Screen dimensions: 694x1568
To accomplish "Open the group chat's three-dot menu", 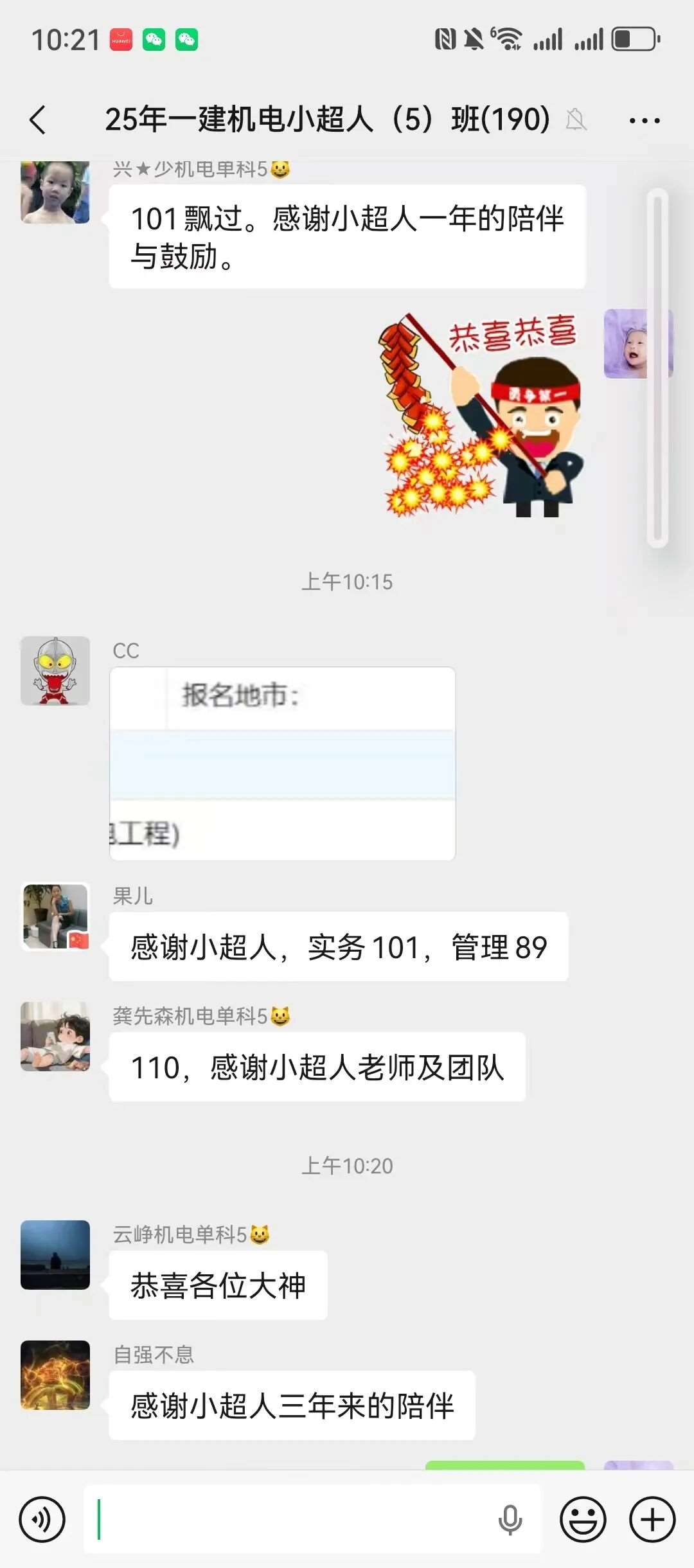I will [x=645, y=120].
